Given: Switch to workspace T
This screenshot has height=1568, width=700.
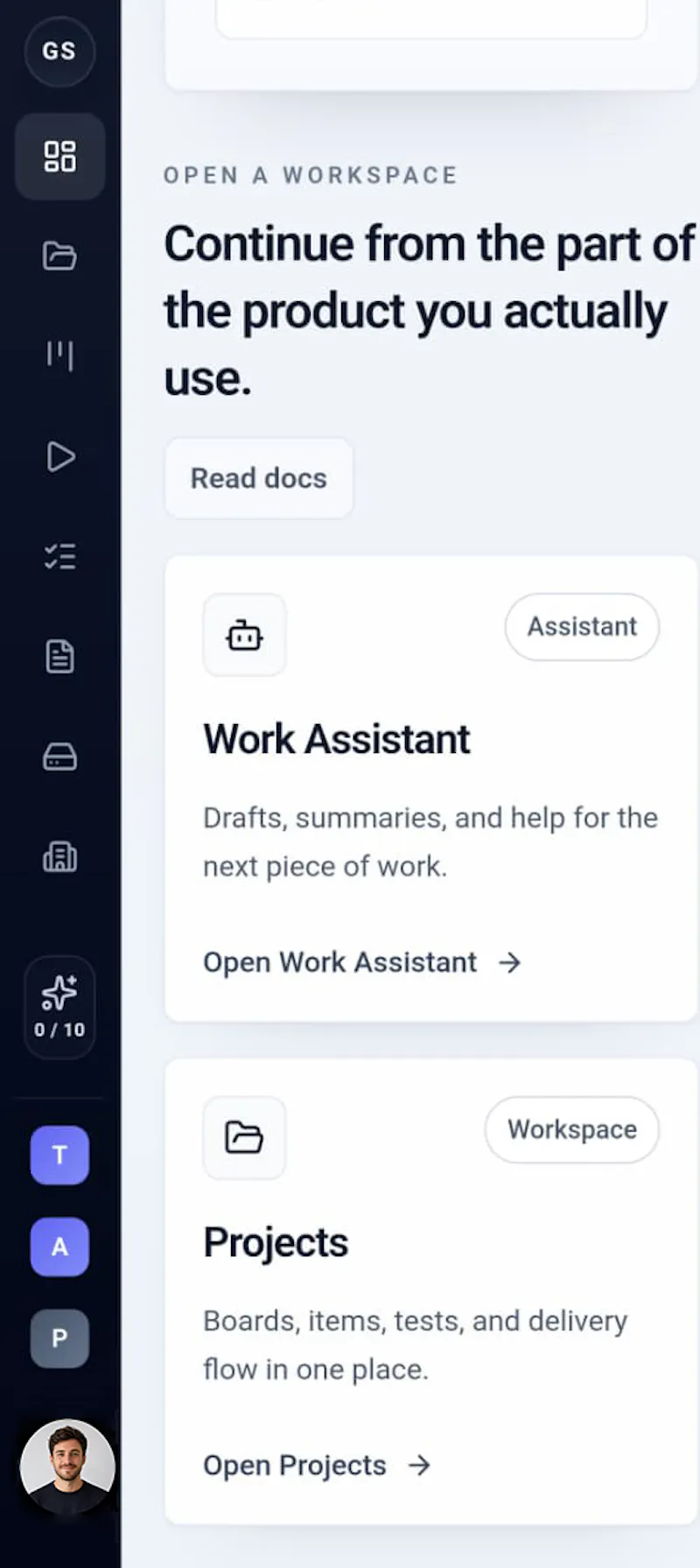Looking at the screenshot, I should (59, 1156).
